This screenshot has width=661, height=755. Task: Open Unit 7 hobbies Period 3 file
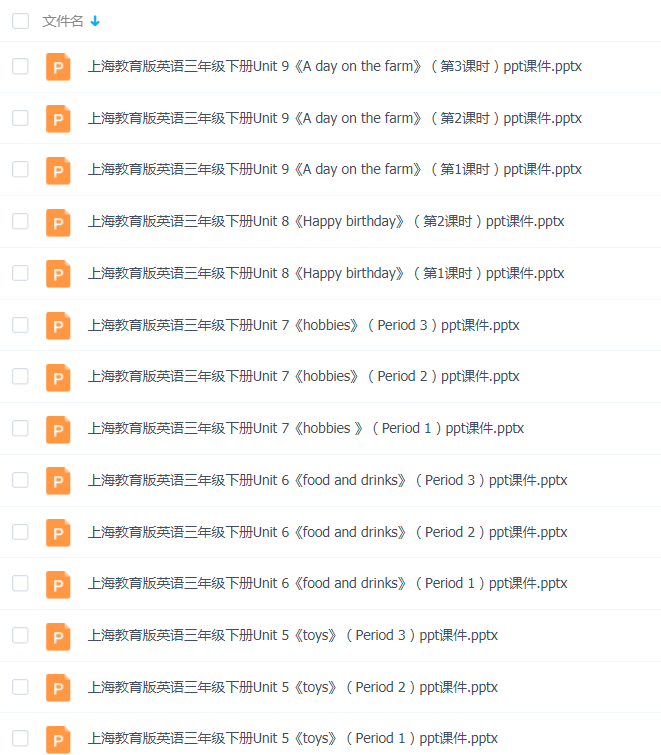[303, 325]
